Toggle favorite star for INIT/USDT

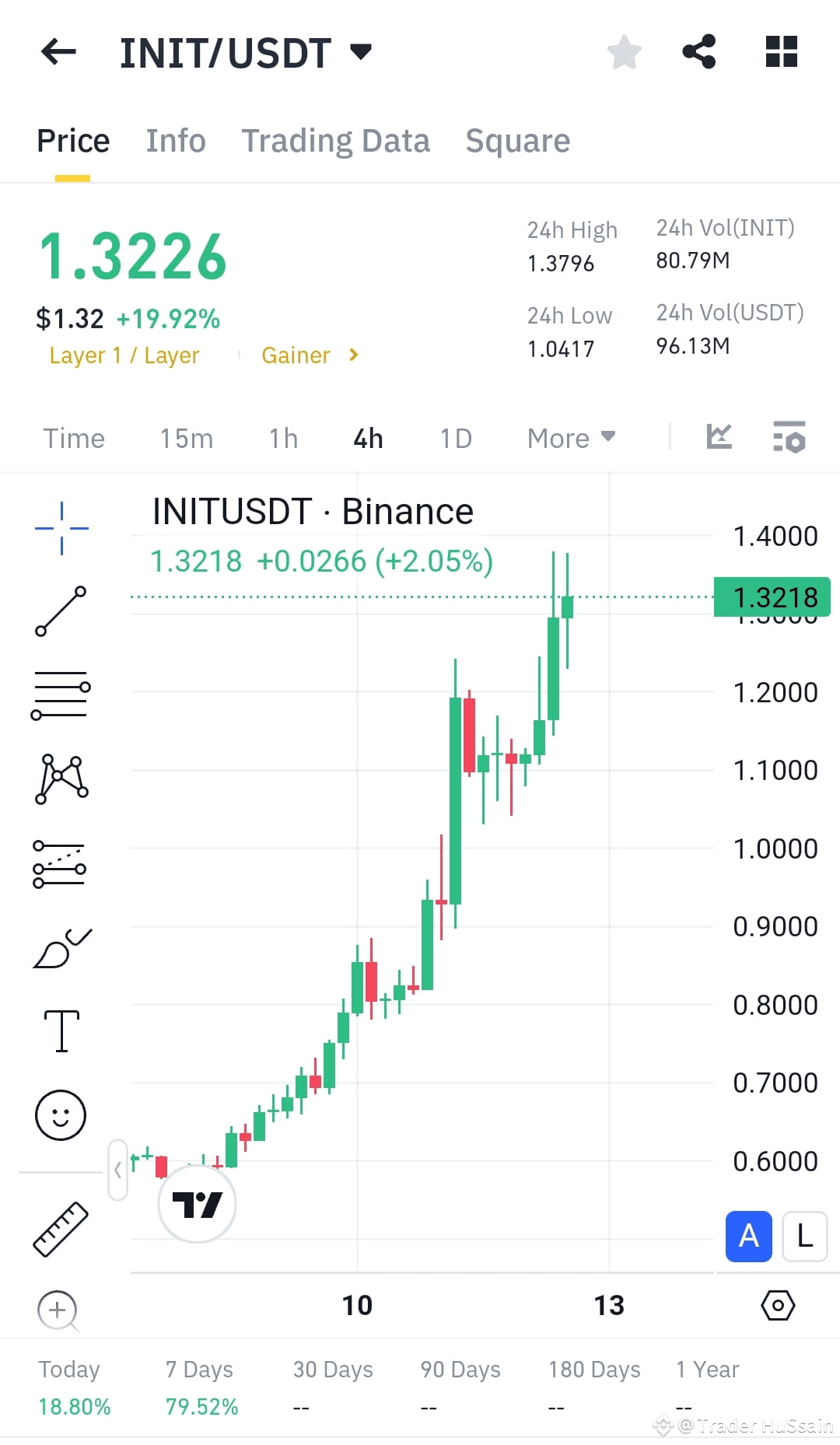[624, 51]
